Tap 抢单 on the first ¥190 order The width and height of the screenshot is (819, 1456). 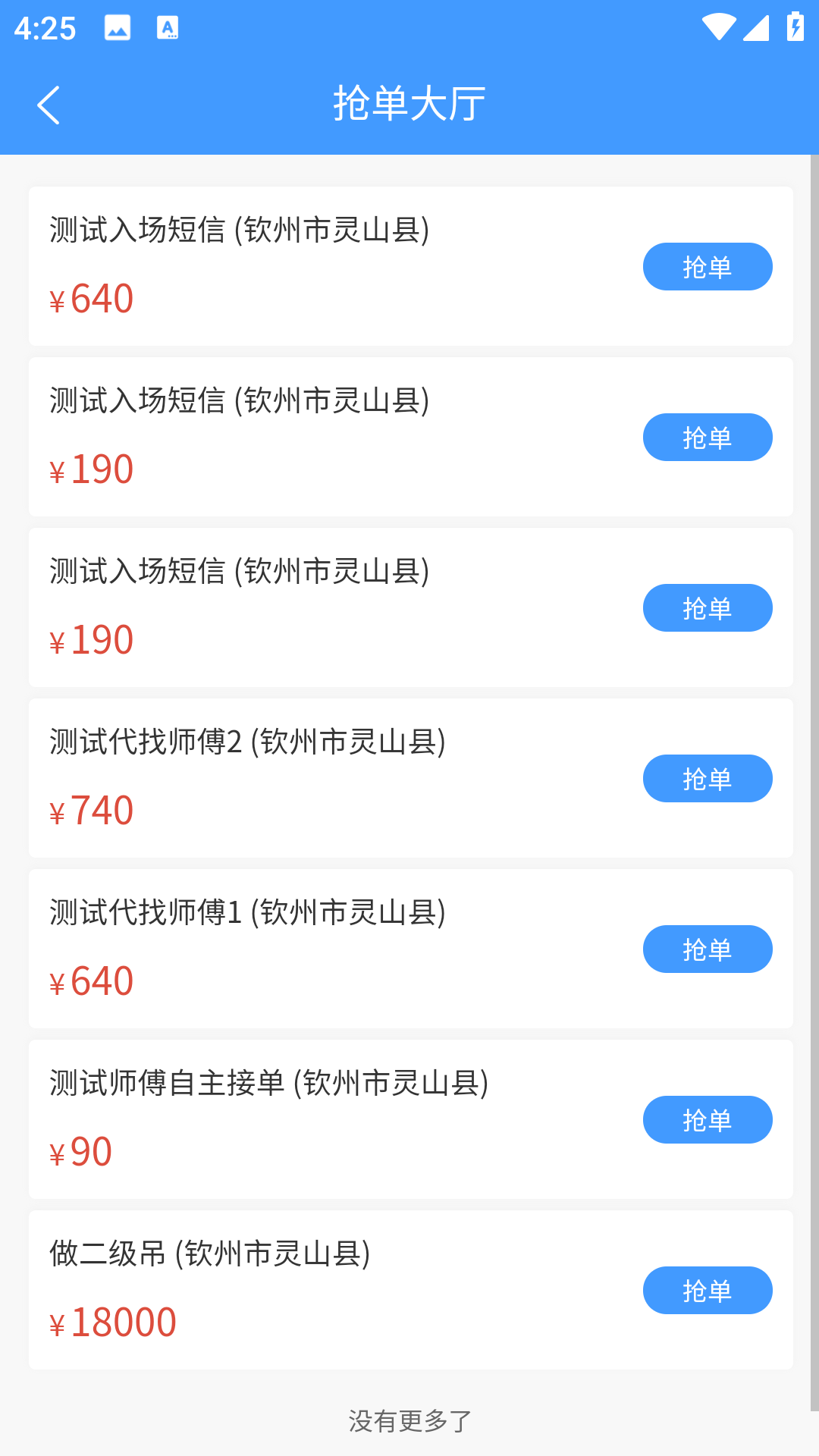click(x=707, y=437)
